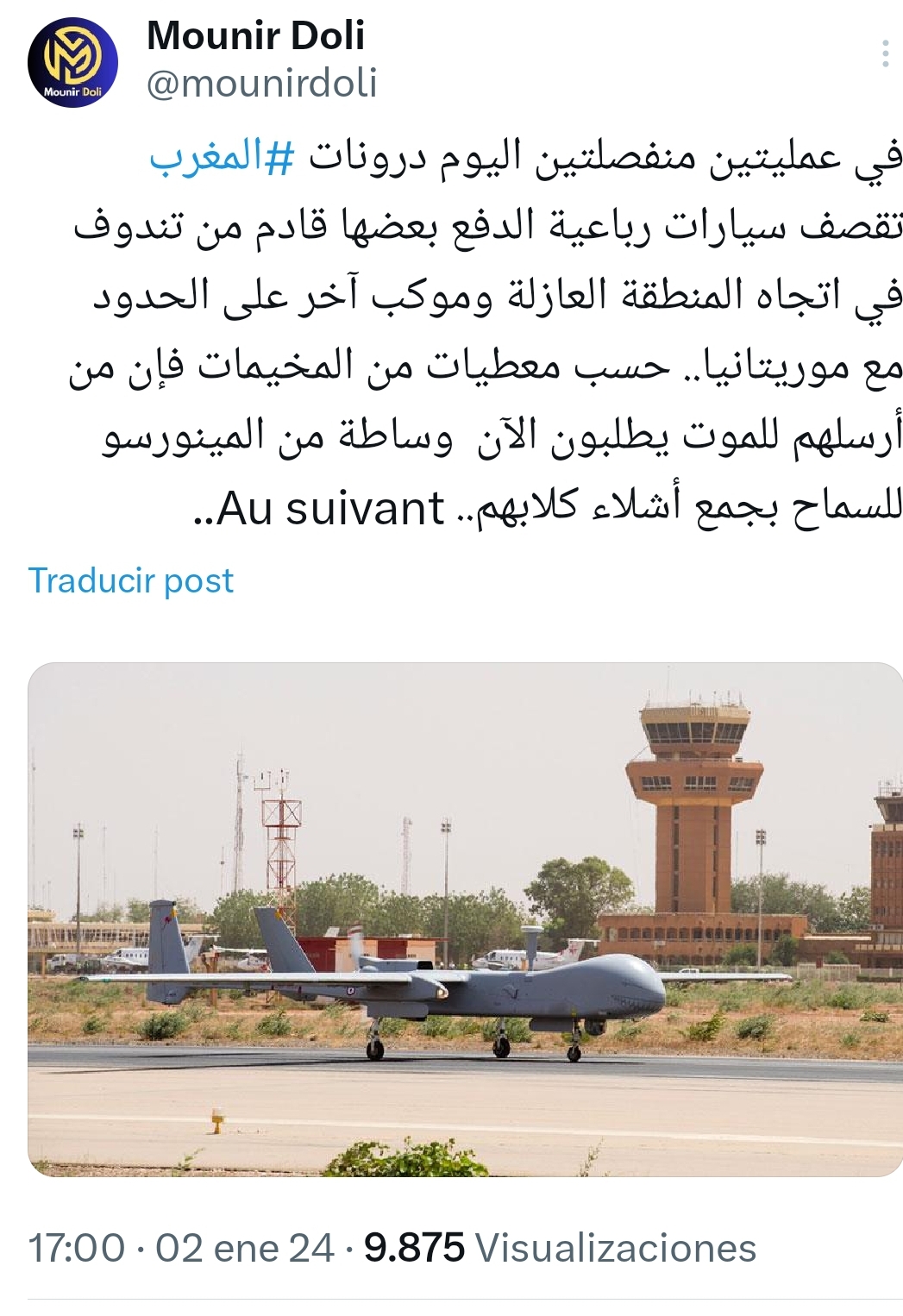Open the @mounirdoli profile from username
This screenshot has height=1316, width=903.
(x=262, y=84)
